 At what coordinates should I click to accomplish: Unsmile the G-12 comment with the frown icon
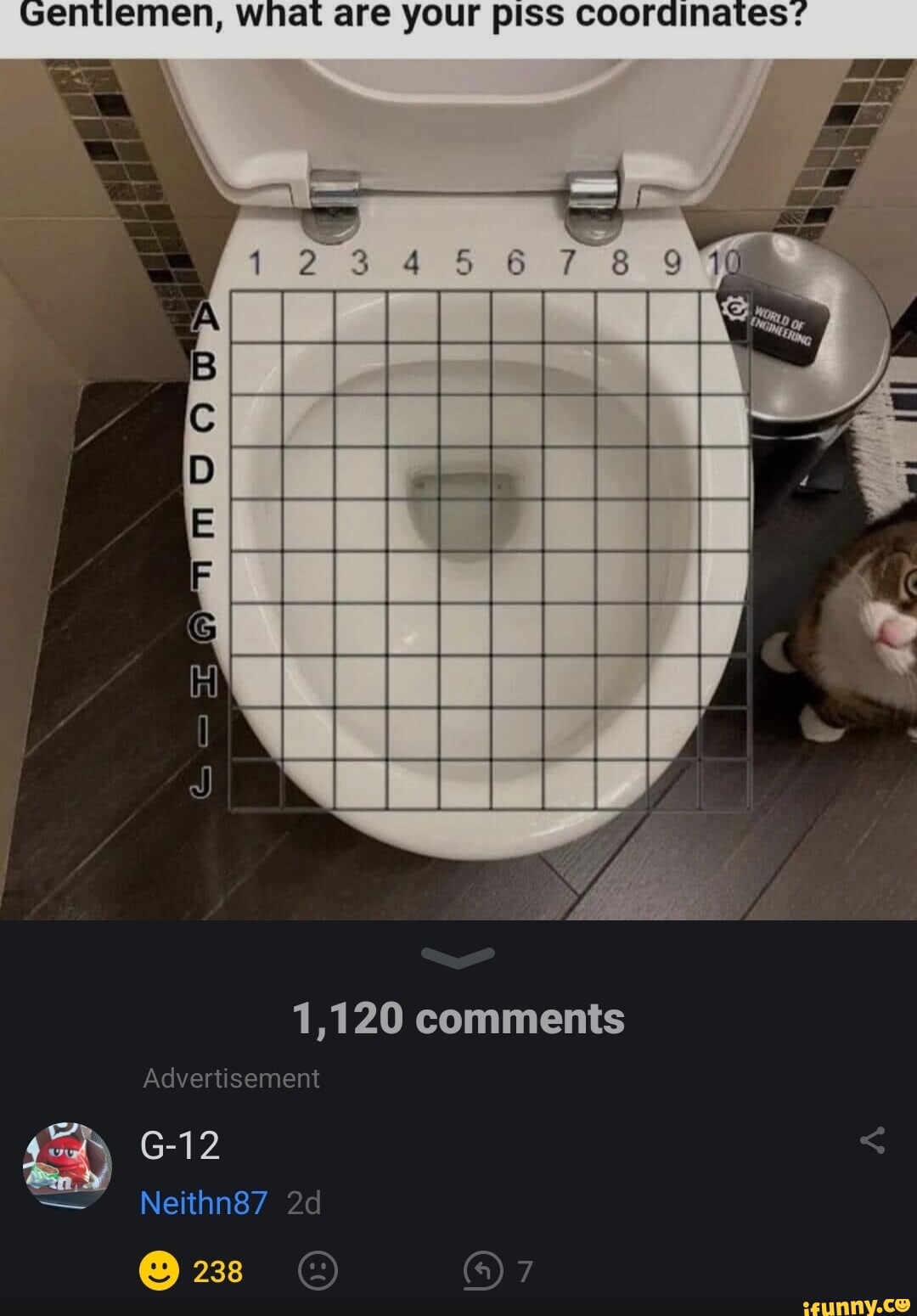click(x=318, y=1272)
